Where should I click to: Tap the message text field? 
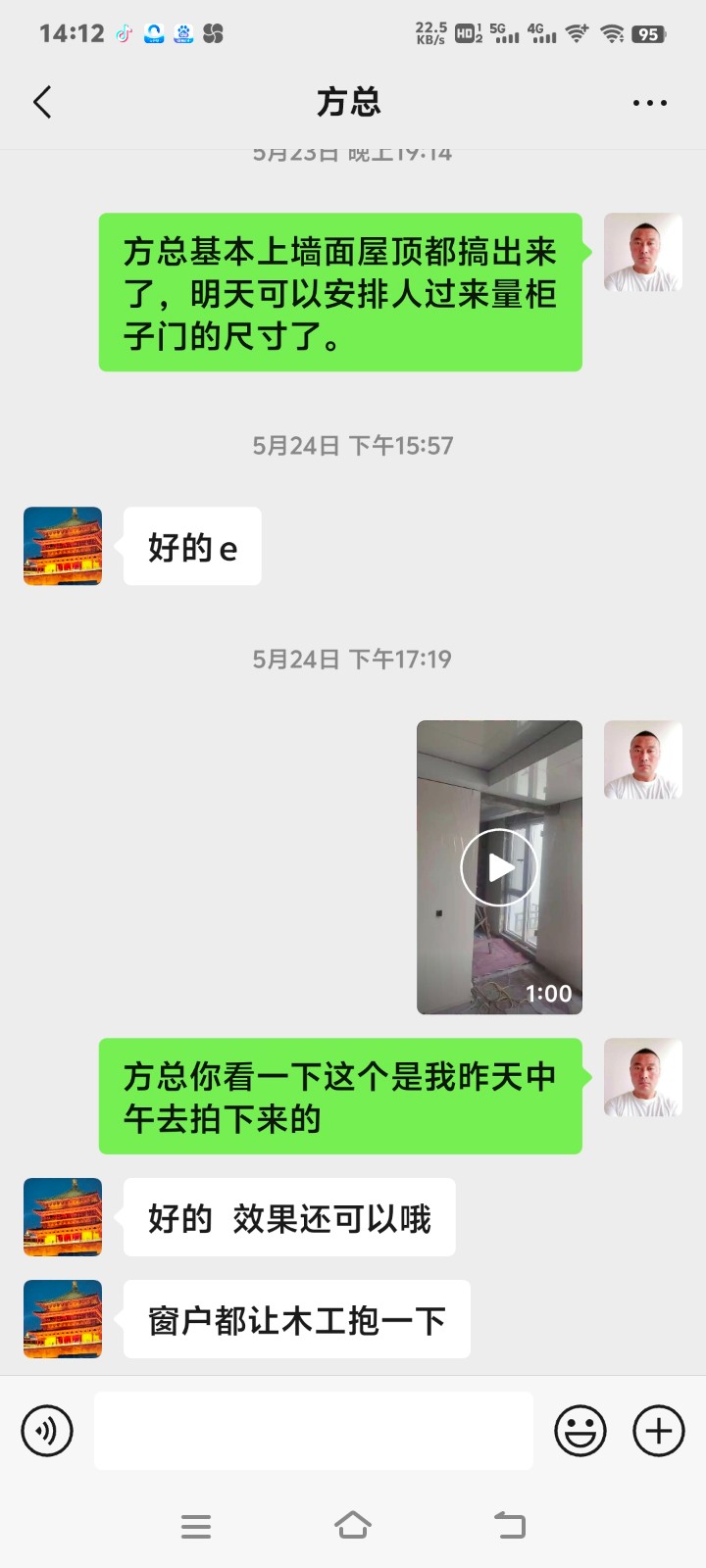click(314, 1431)
